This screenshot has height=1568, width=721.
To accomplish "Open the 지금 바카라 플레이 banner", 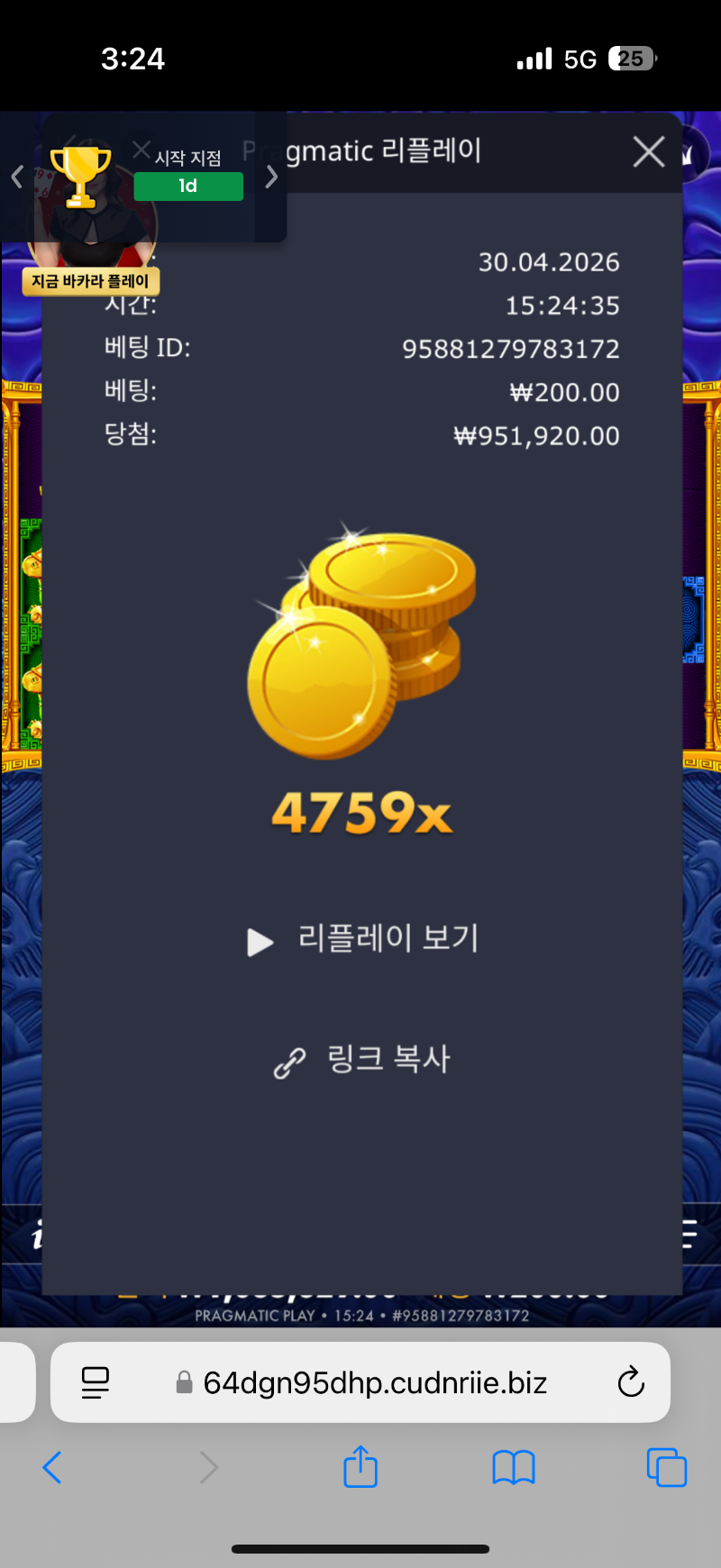I will 90,281.
